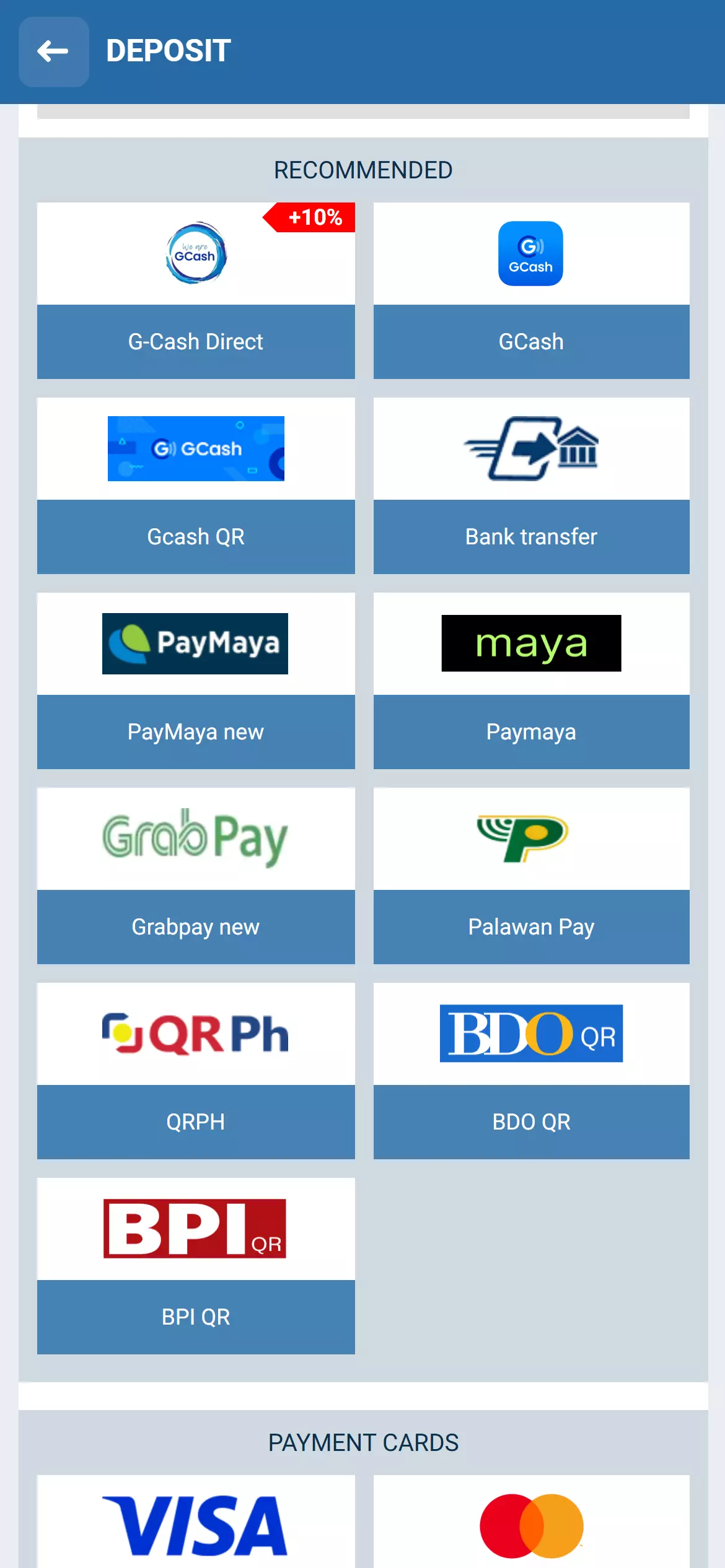Viewport: 725px width, 1568px height.
Task: Pay with a Visa card
Action: coord(196,1525)
